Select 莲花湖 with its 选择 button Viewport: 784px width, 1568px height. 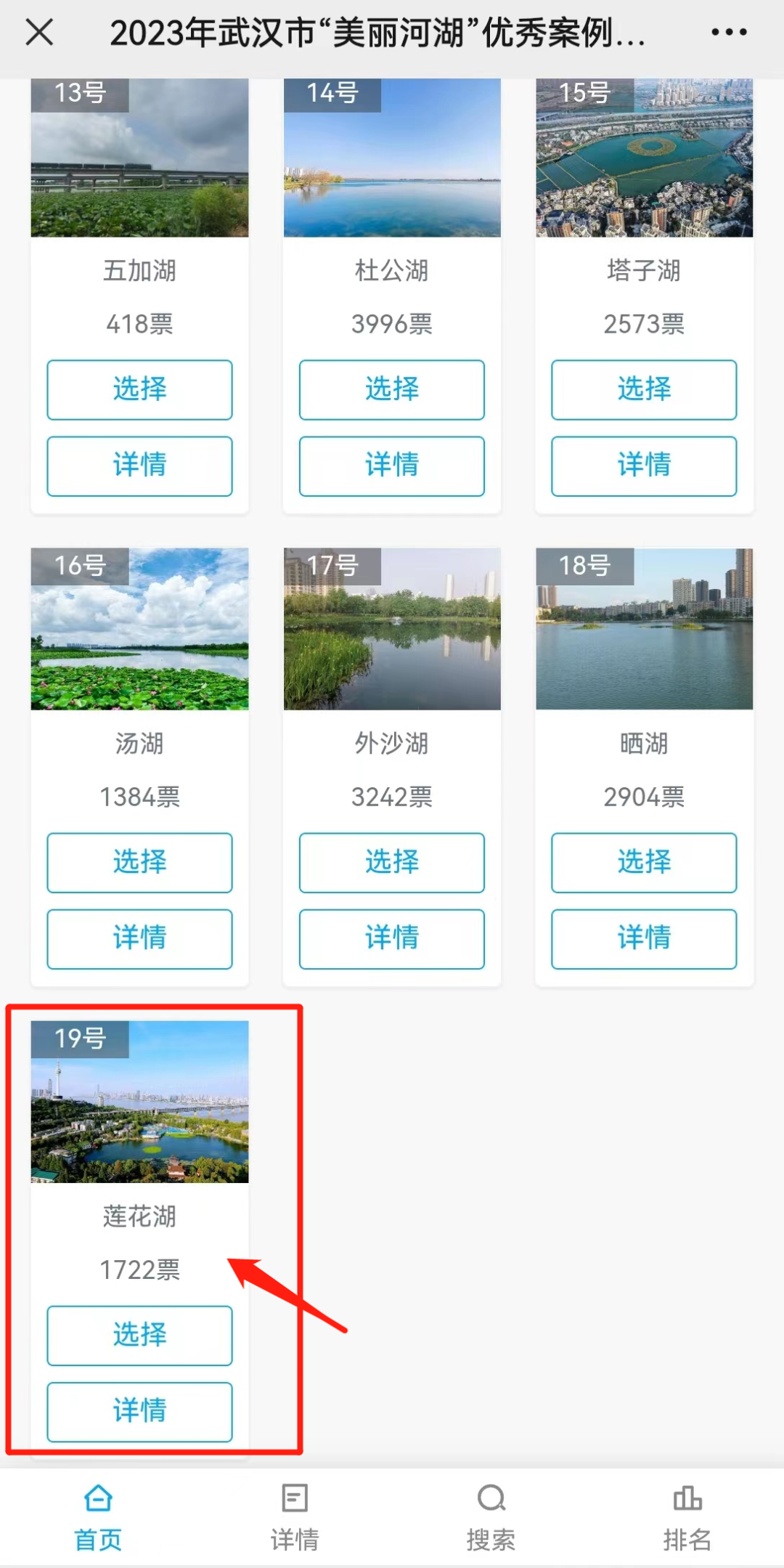pos(139,1335)
